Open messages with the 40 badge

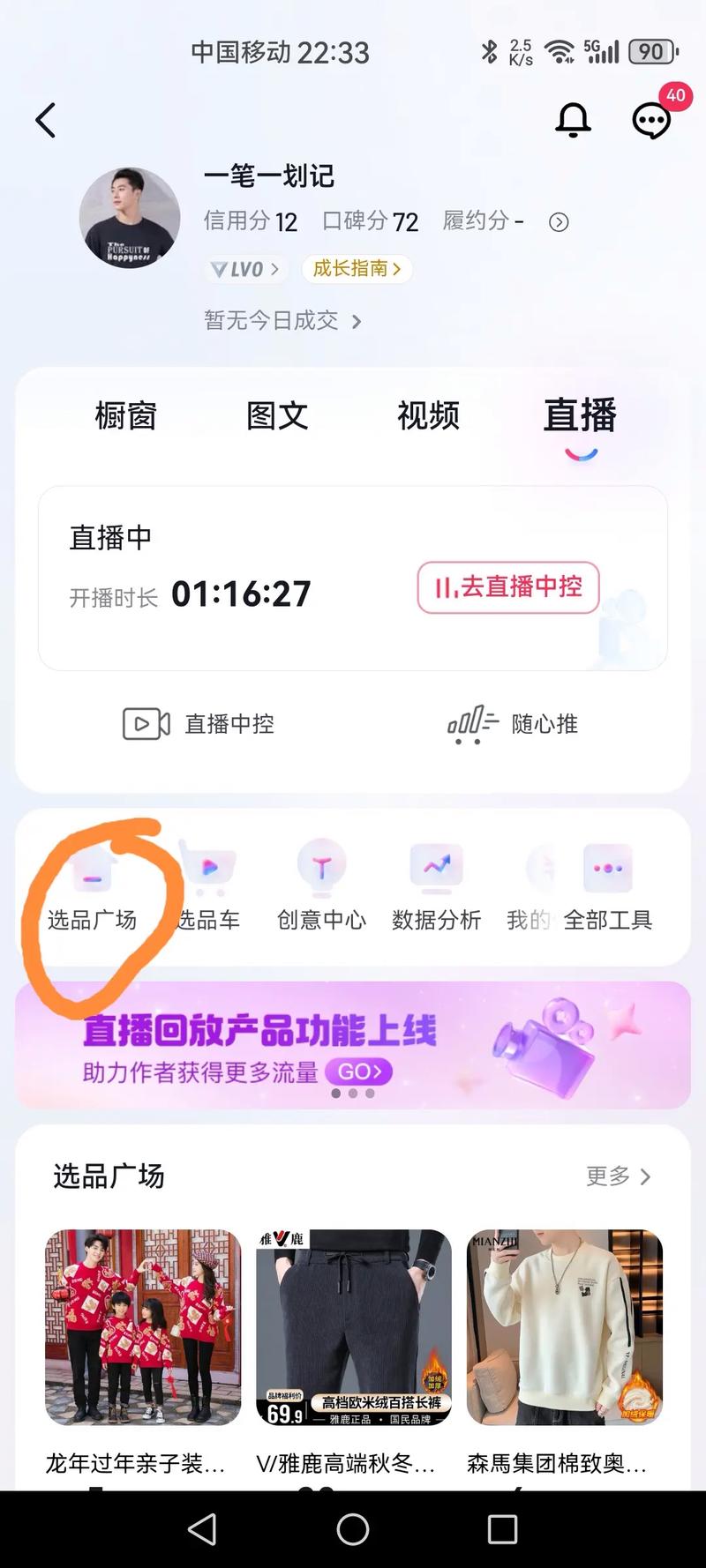click(652, 121)
